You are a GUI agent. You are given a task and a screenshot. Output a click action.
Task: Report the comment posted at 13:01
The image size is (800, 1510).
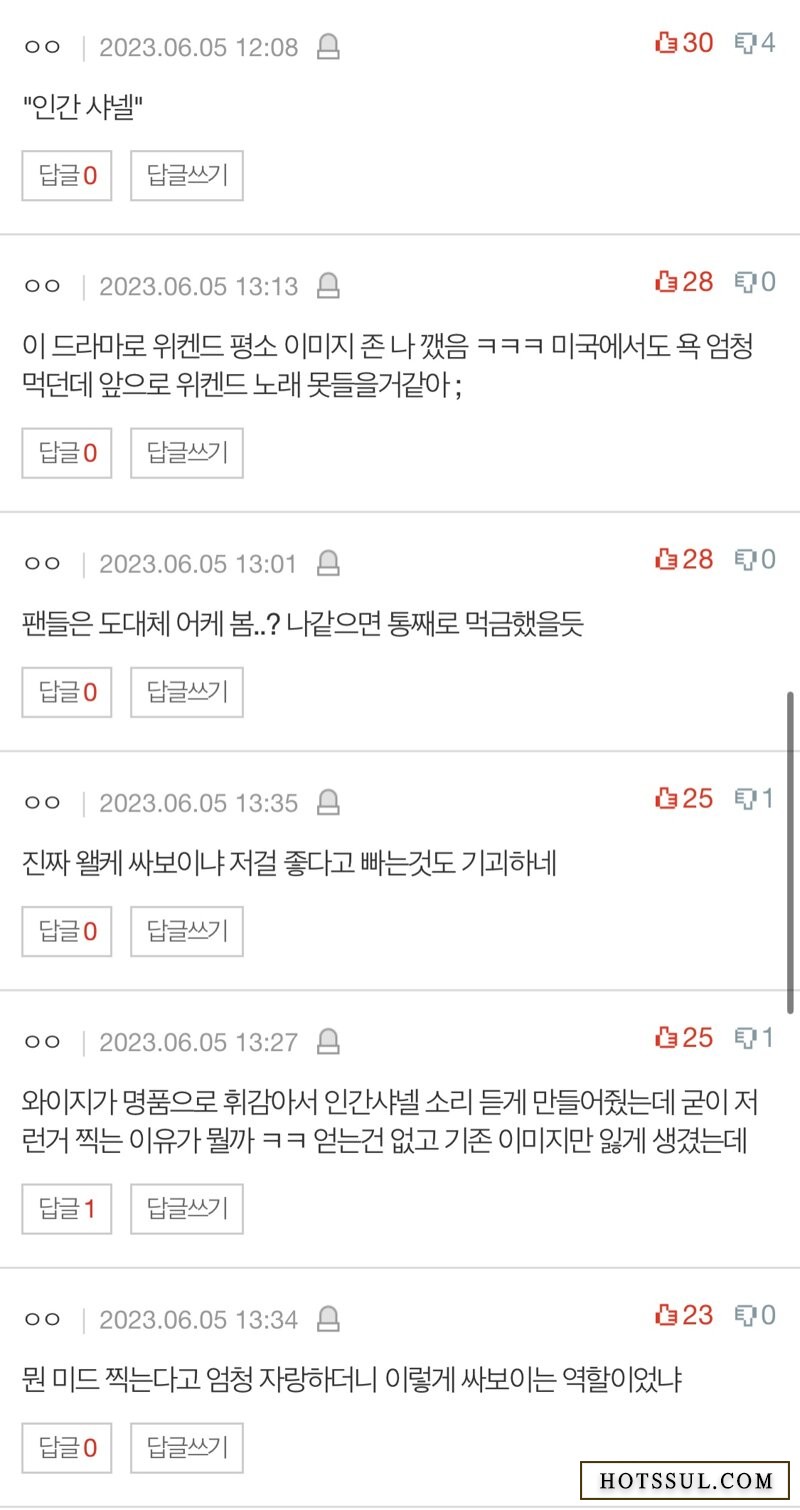point(328,564)
